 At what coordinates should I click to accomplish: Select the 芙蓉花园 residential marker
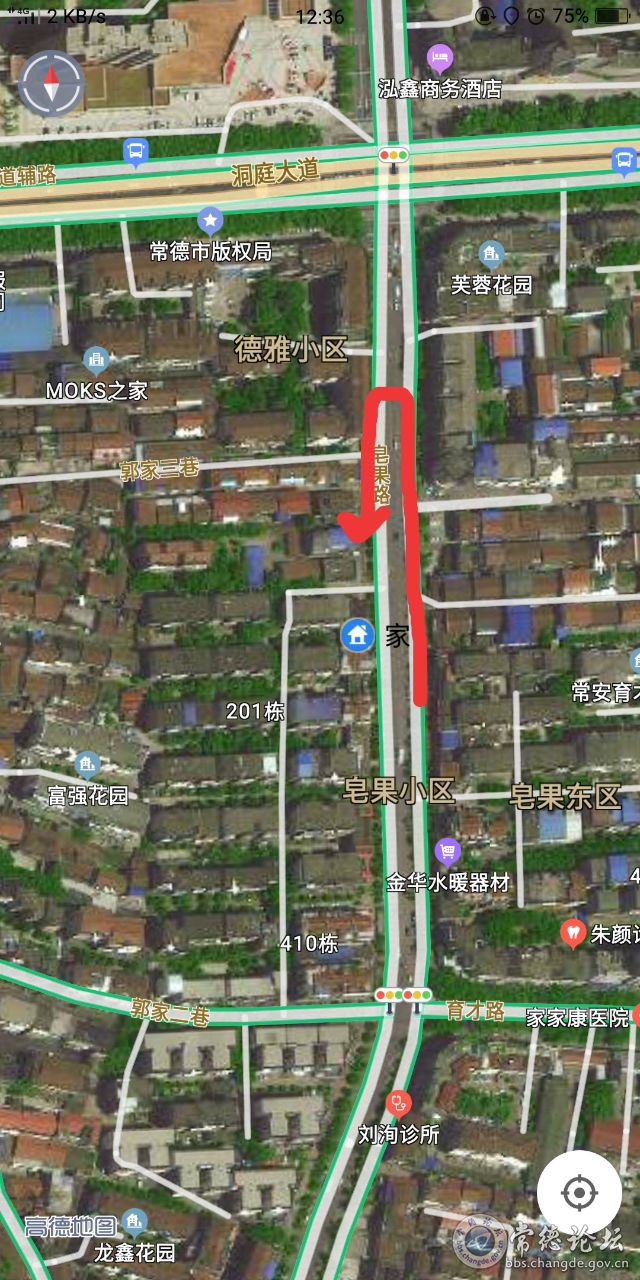[490, 254]
